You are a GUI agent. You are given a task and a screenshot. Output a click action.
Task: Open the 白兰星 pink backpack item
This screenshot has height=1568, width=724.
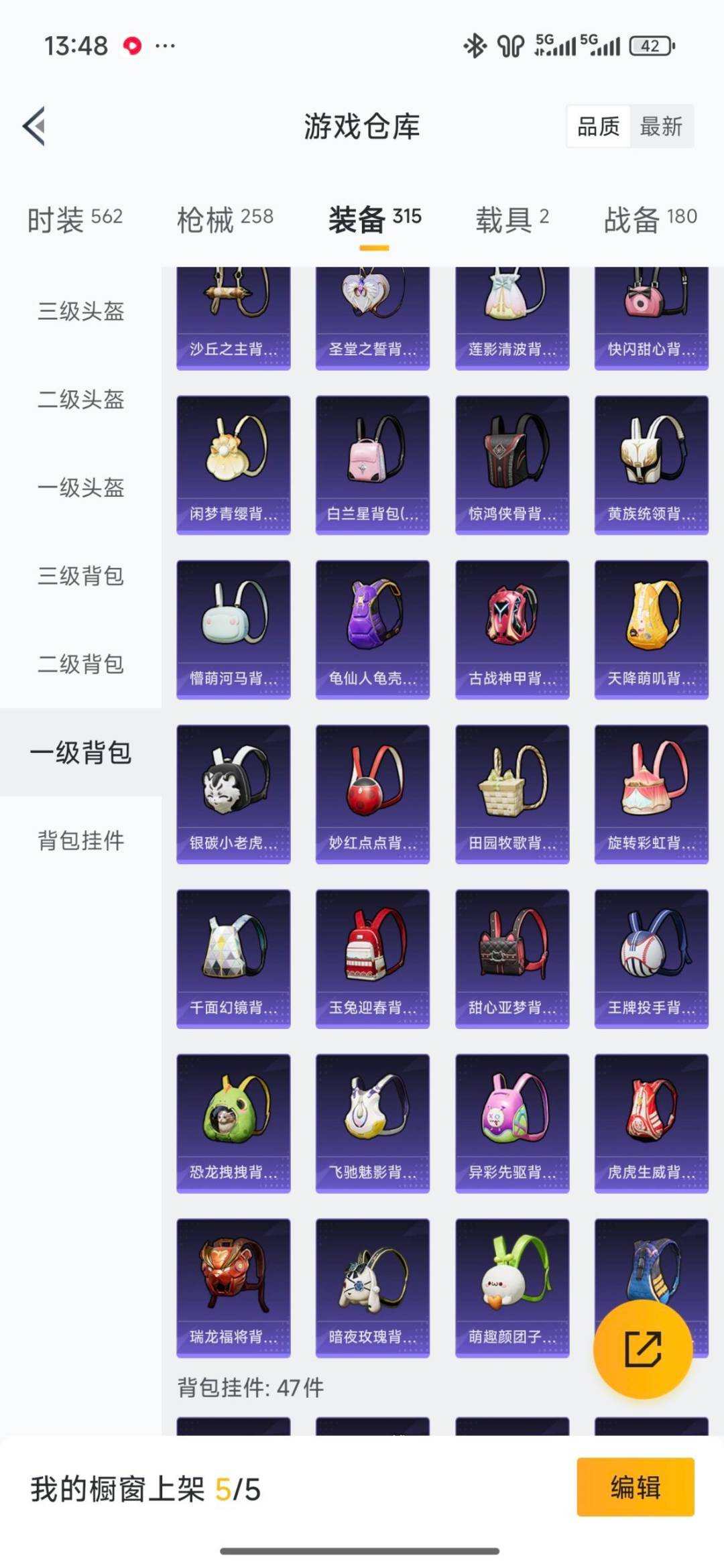(x=372, y=463)
